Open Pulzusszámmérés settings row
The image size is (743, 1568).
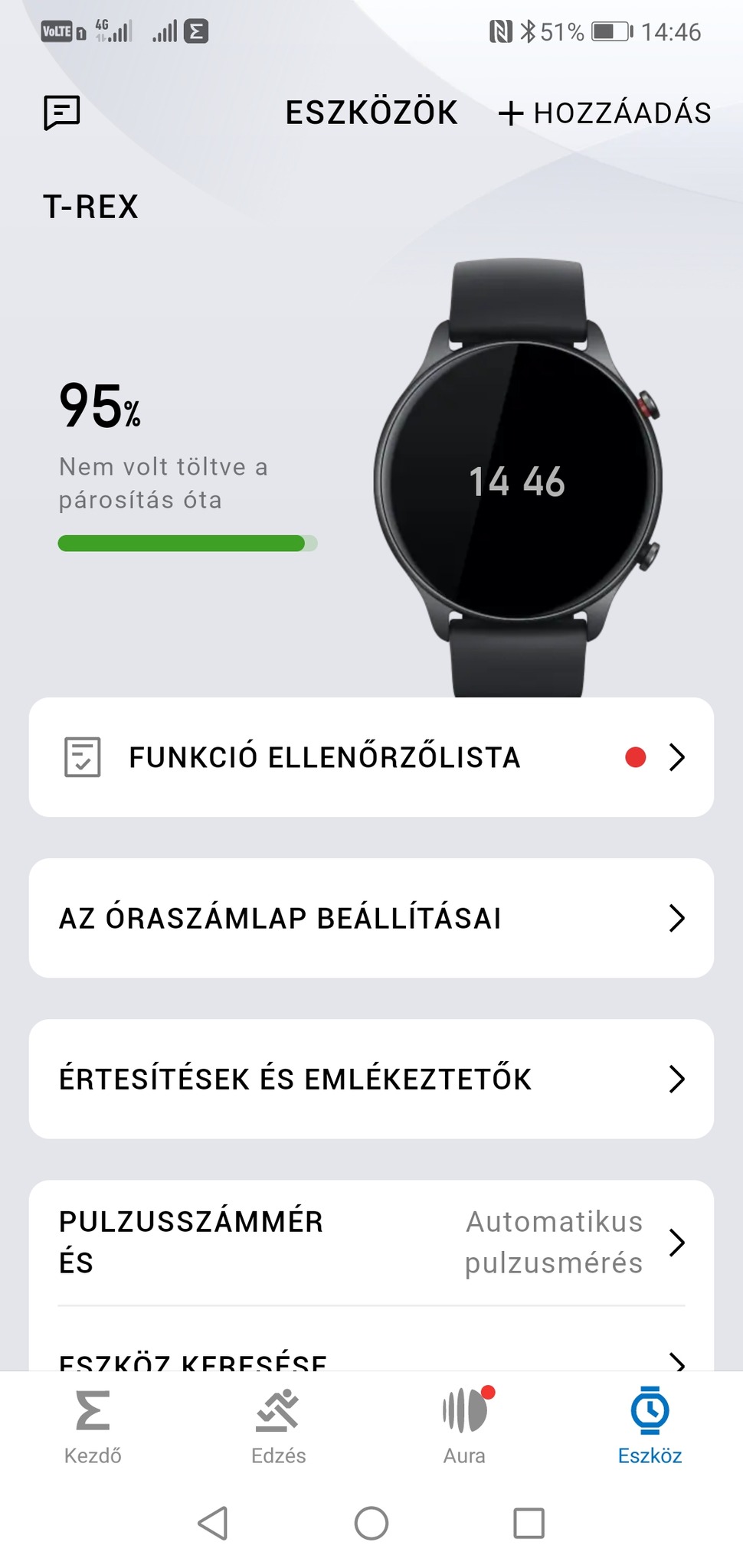tap(371, 1242)
